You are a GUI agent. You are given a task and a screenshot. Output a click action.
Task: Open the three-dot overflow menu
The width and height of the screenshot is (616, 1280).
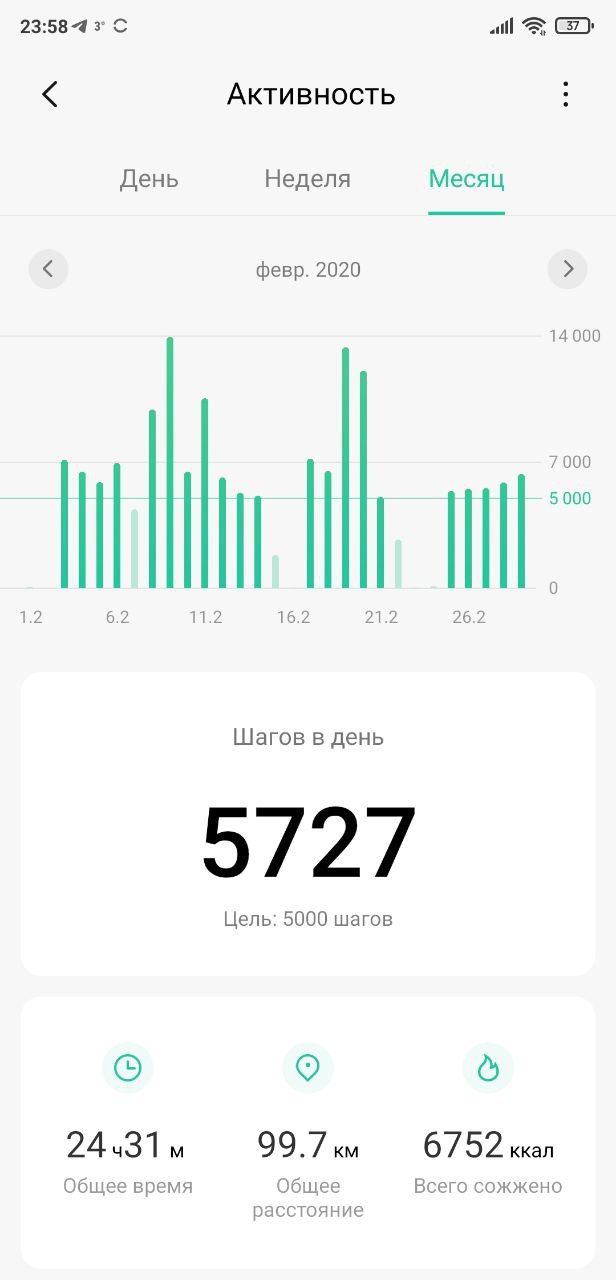(x=565, y=94)
